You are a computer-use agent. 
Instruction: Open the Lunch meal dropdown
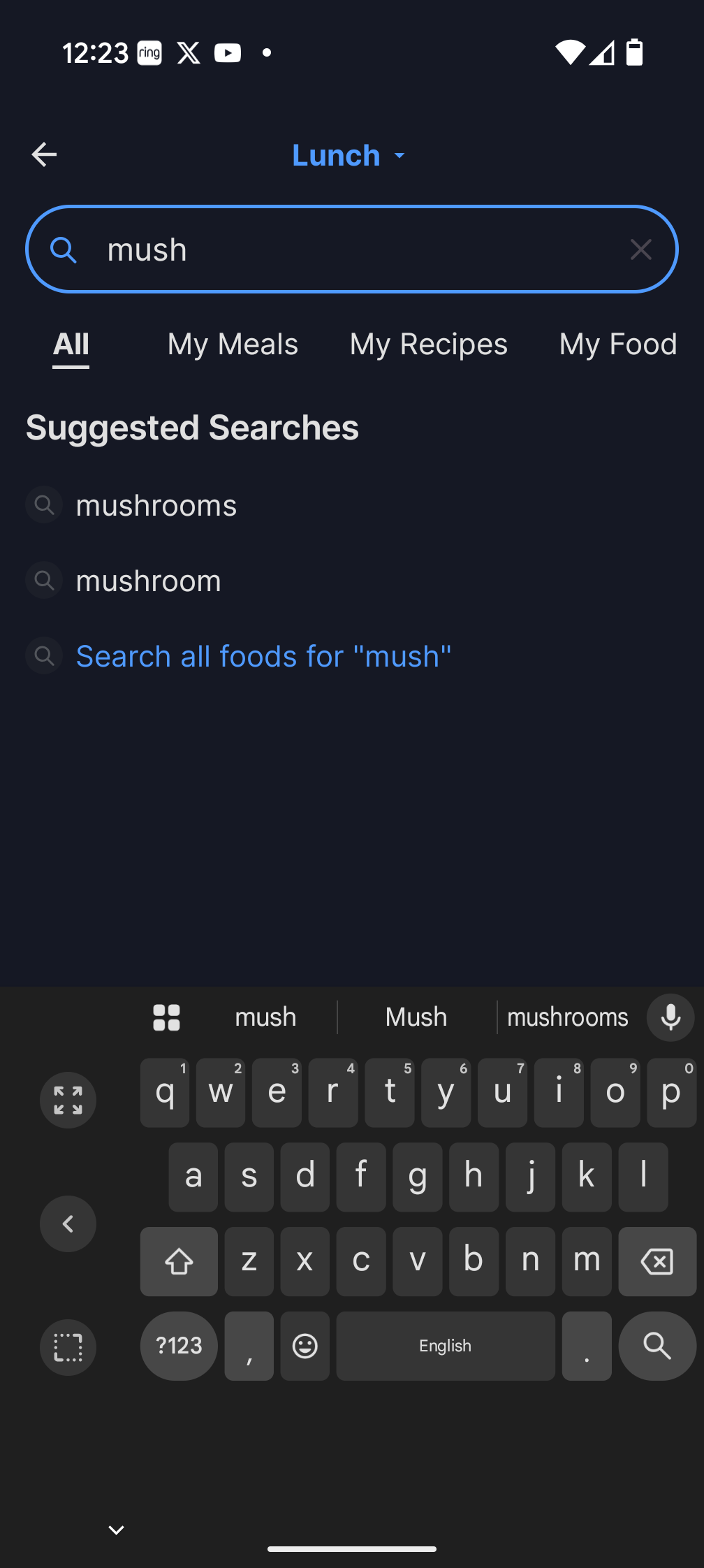click(x=349, y=155)
